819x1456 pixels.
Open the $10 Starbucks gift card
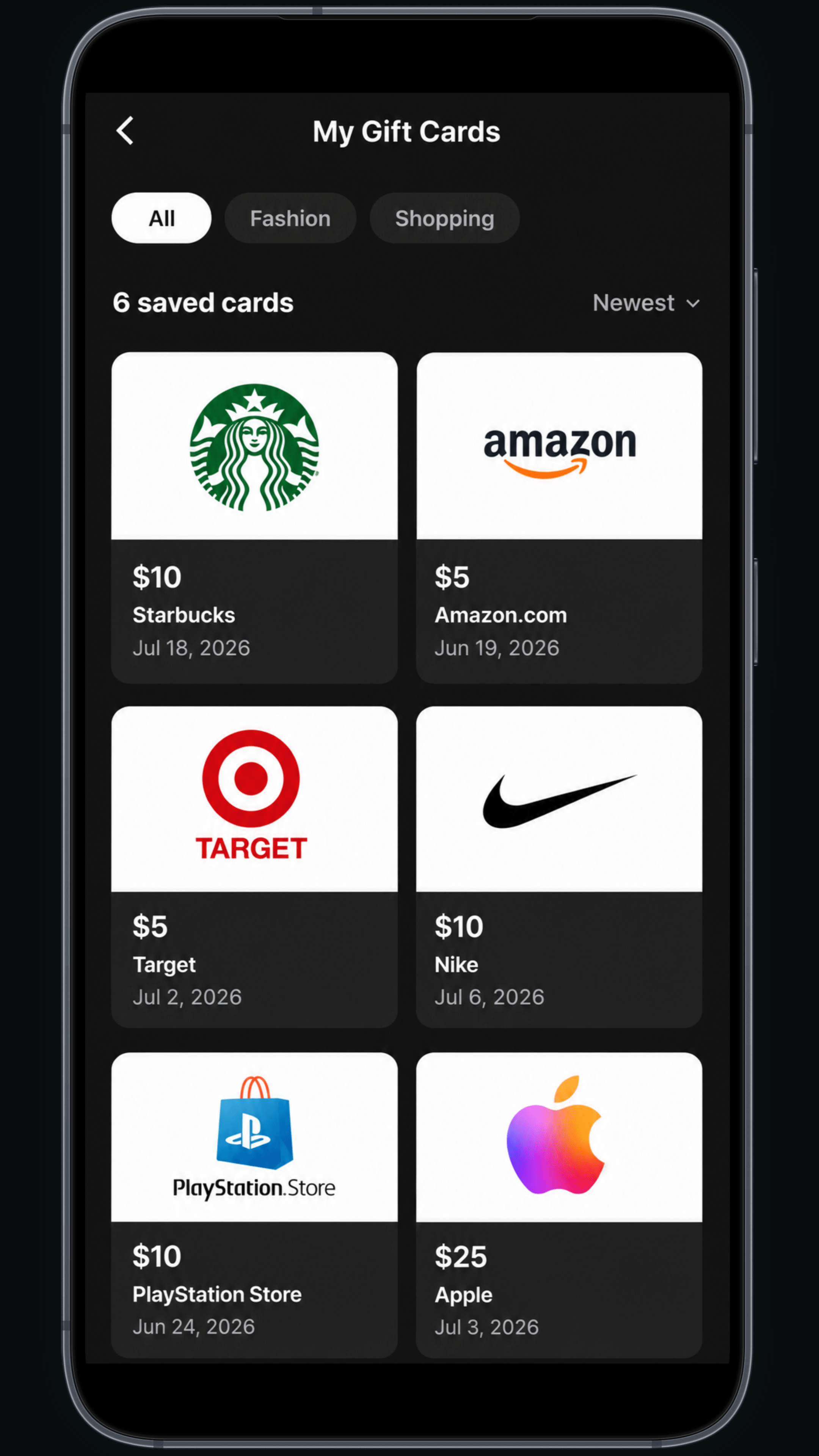coord(254,518)
